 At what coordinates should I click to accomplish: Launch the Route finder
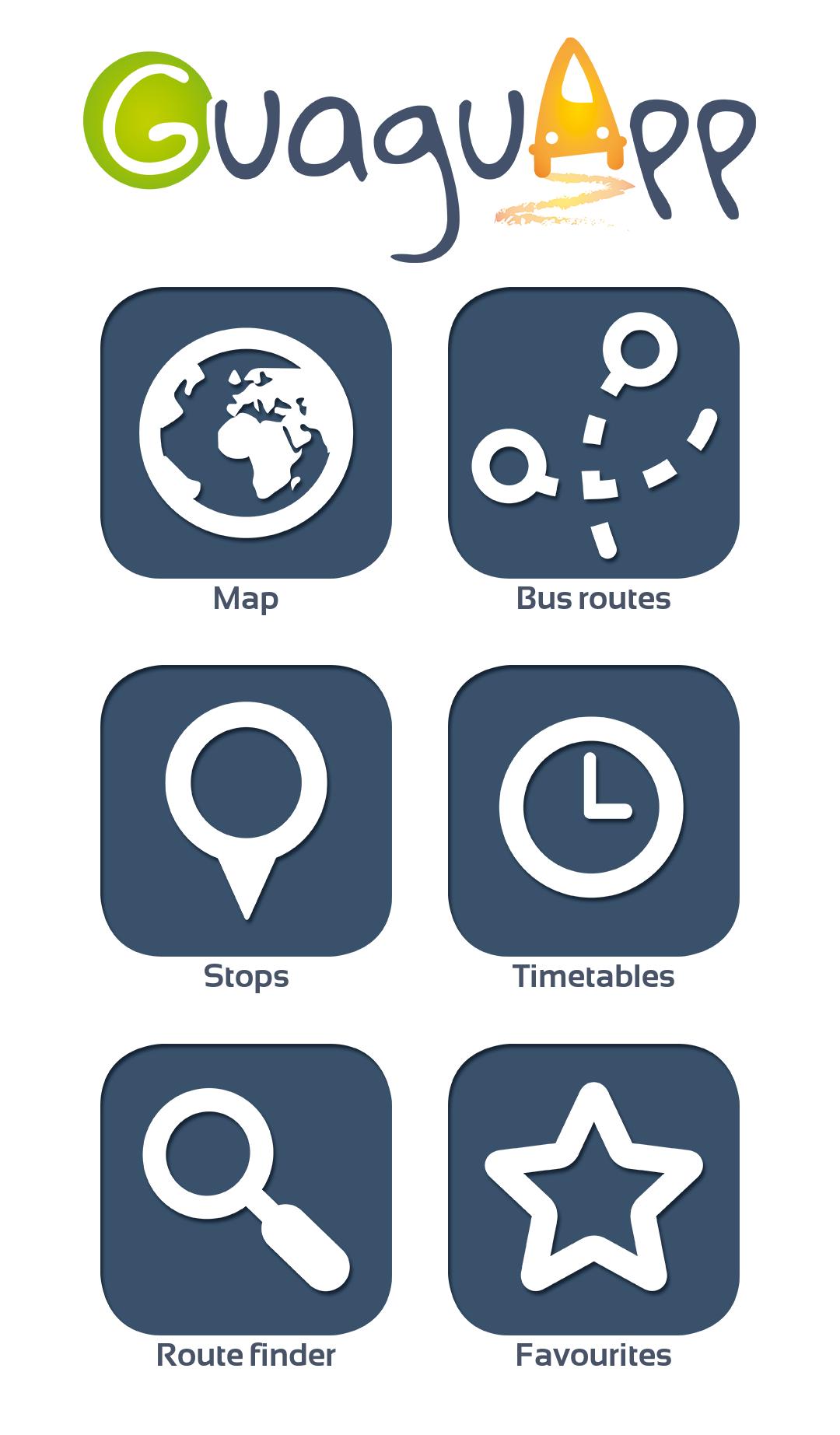(246, 1188)
